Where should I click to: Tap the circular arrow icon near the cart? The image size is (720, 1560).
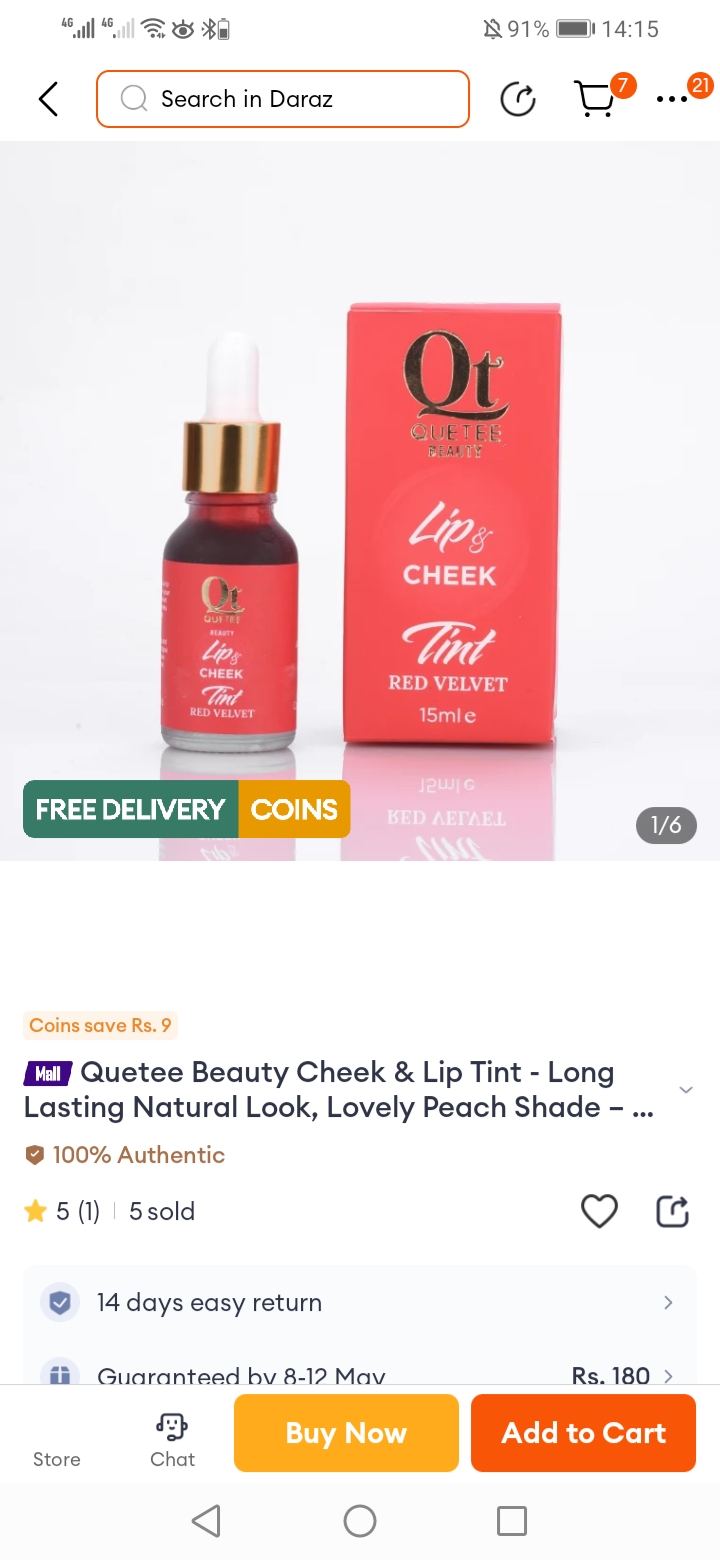517,99
